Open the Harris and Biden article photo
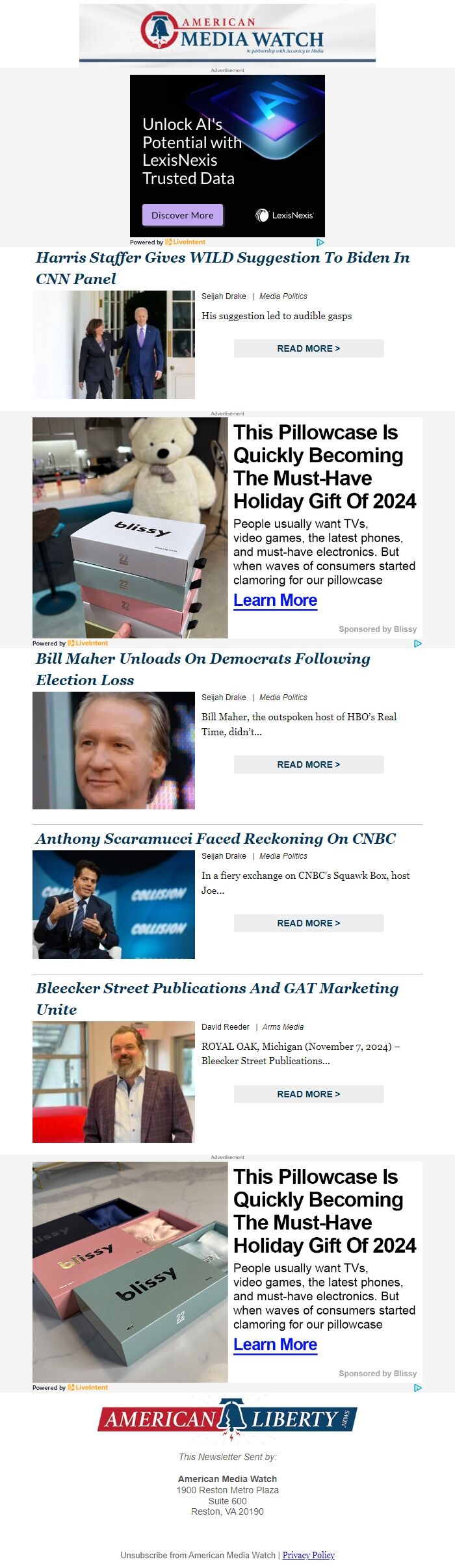 click(x=114, y=345)
